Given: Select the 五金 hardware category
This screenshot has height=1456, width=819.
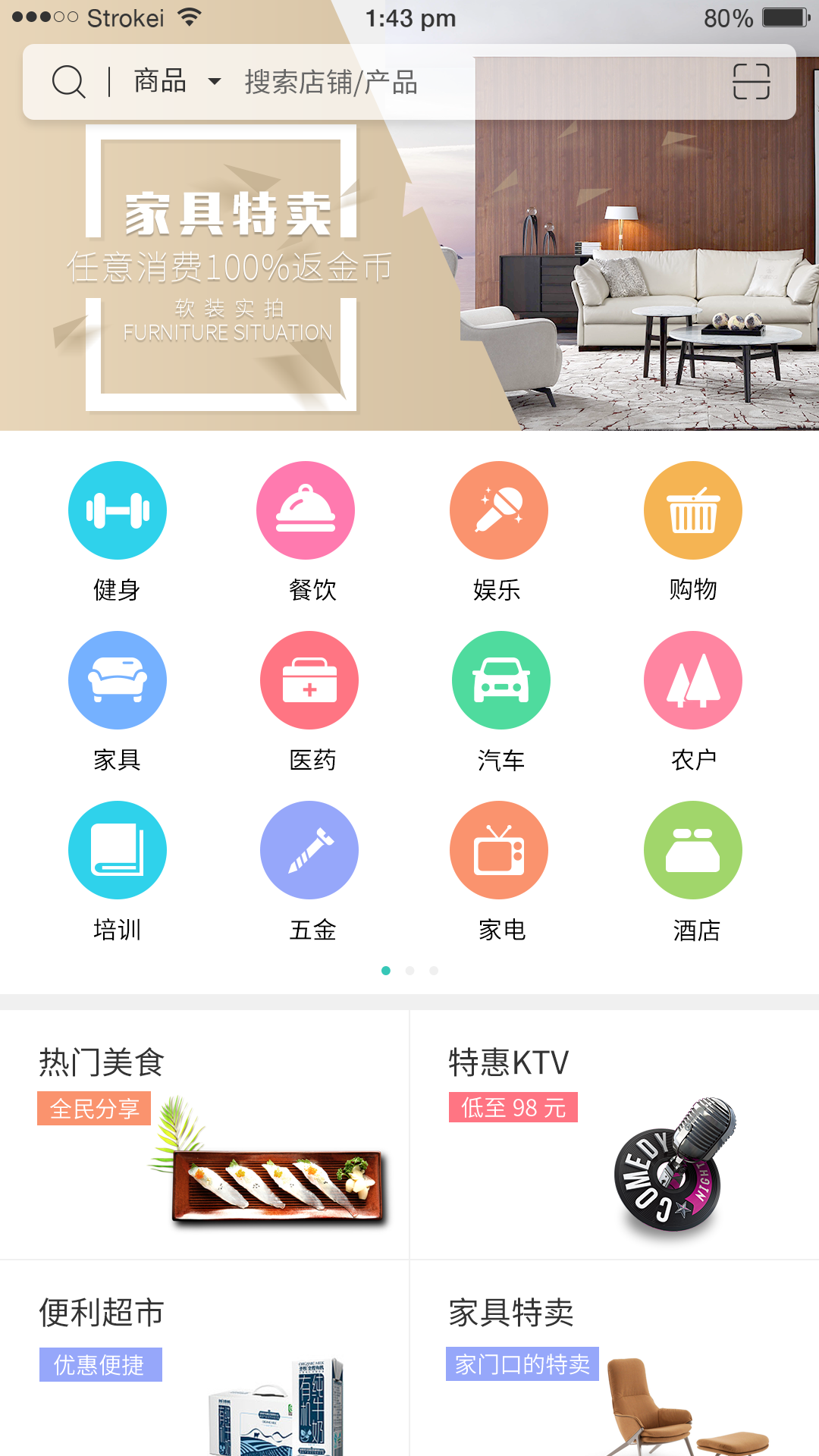Looking at the screenshot, I should 309,850.
